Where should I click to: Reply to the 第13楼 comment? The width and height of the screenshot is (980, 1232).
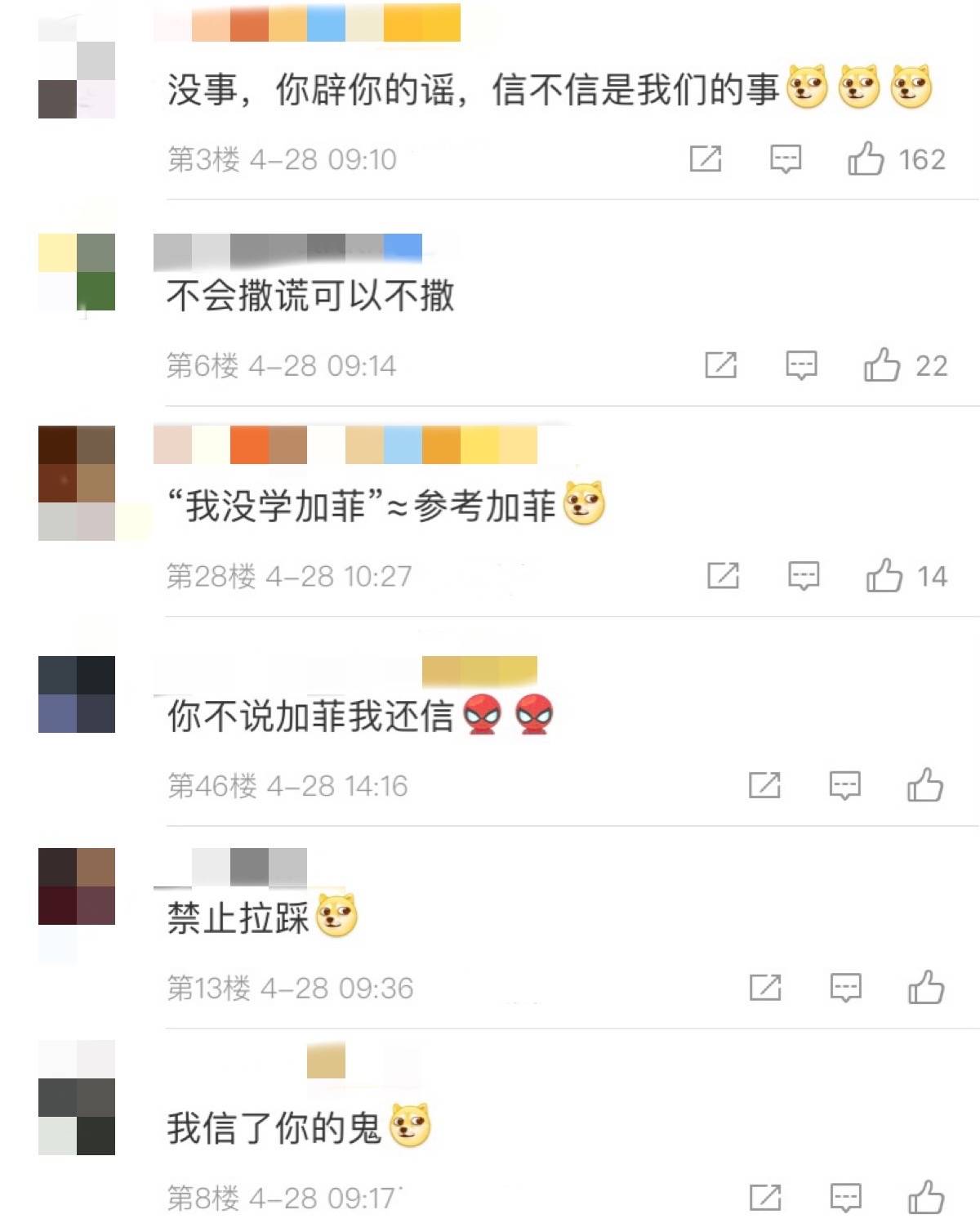tap(846, 988)
